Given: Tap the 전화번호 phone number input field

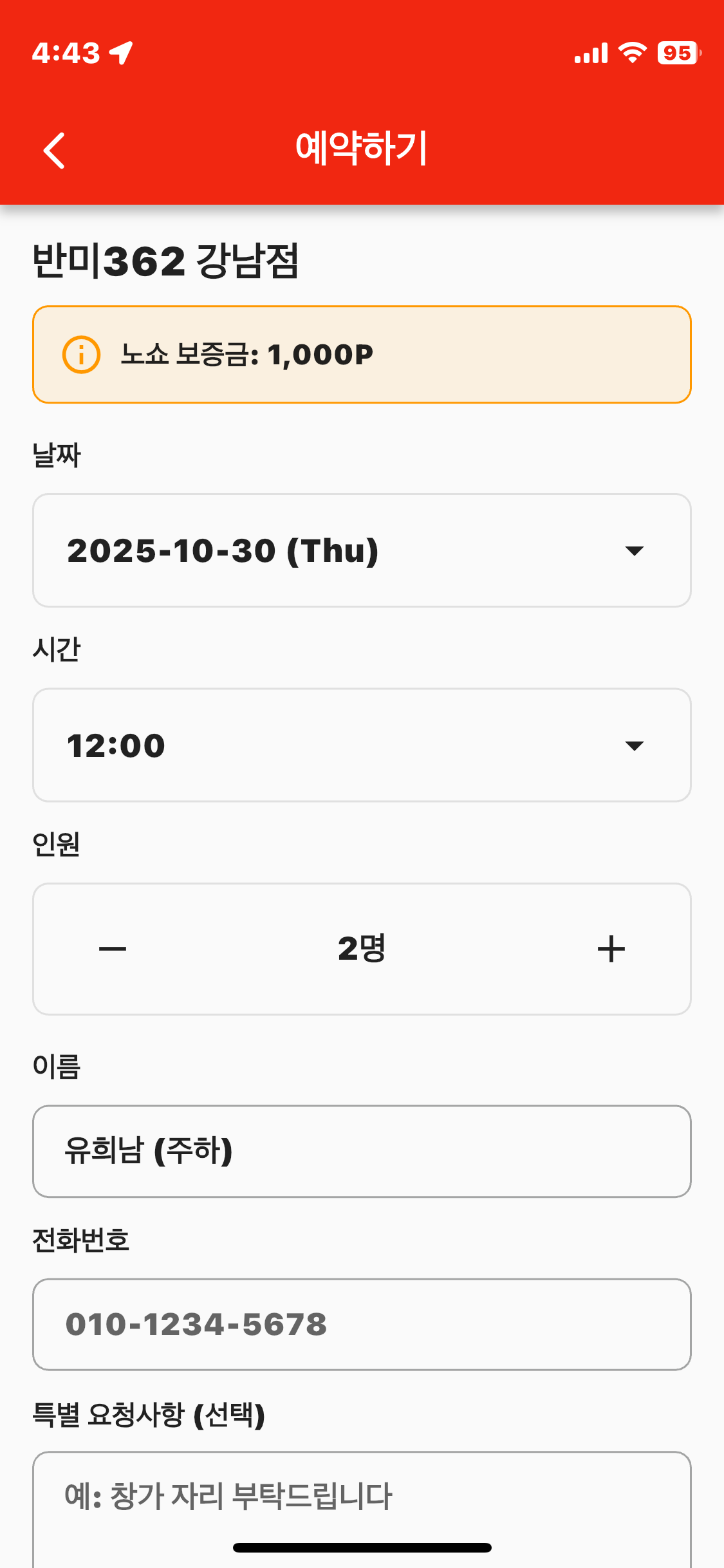Looking at the screenshot, I should (362, 1325).
